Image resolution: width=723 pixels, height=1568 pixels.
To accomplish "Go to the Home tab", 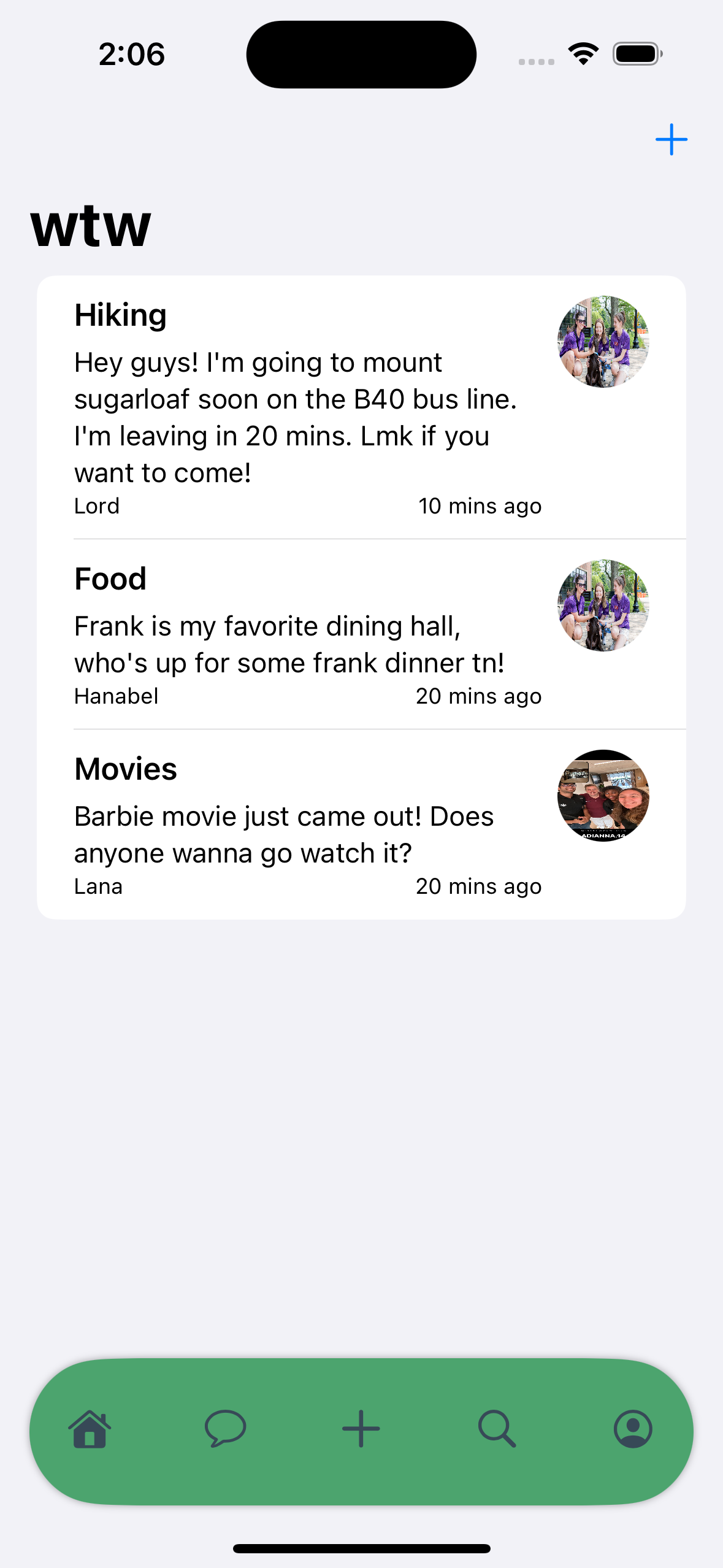I will pyautogui.click(x=90, y=1429).
